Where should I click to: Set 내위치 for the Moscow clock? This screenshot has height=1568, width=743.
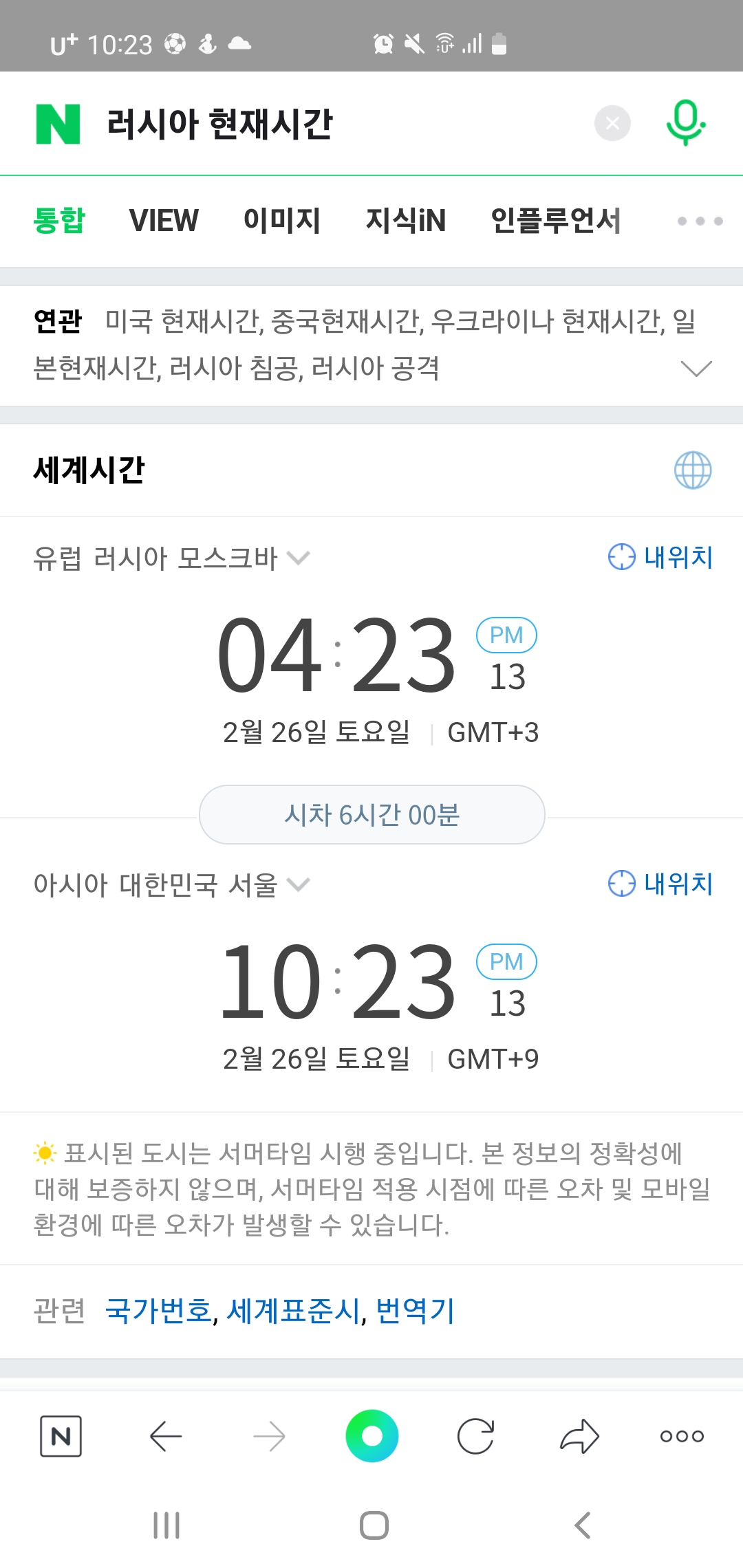660,557
